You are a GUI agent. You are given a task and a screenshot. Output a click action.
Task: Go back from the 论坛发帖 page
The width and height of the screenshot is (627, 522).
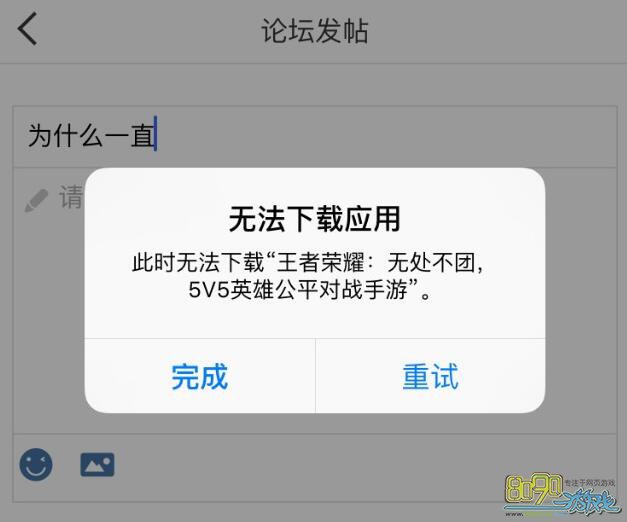(x=27, y=30)
